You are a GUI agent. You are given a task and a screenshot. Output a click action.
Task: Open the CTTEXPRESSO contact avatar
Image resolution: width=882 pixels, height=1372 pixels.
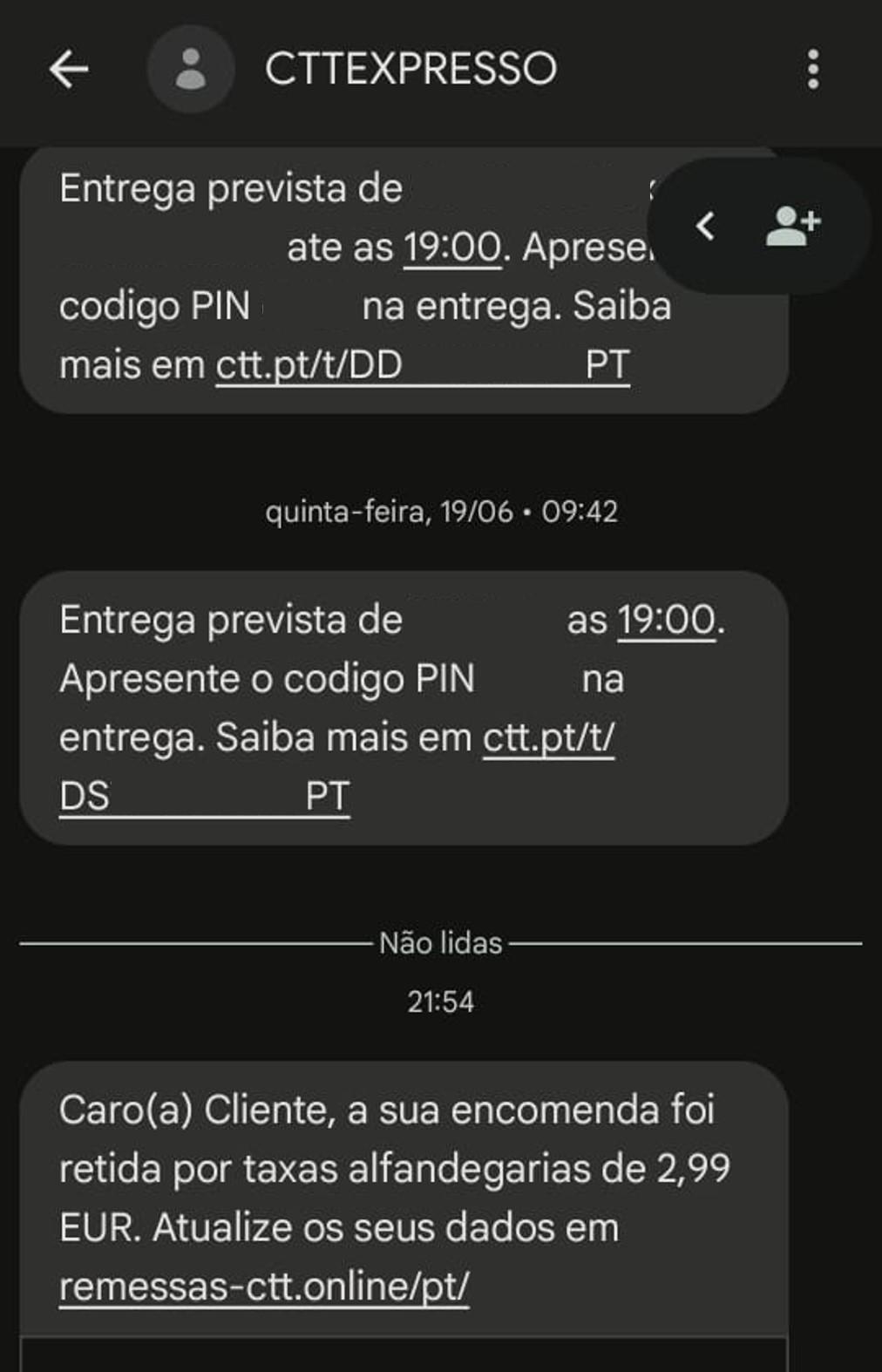point(190,69)
